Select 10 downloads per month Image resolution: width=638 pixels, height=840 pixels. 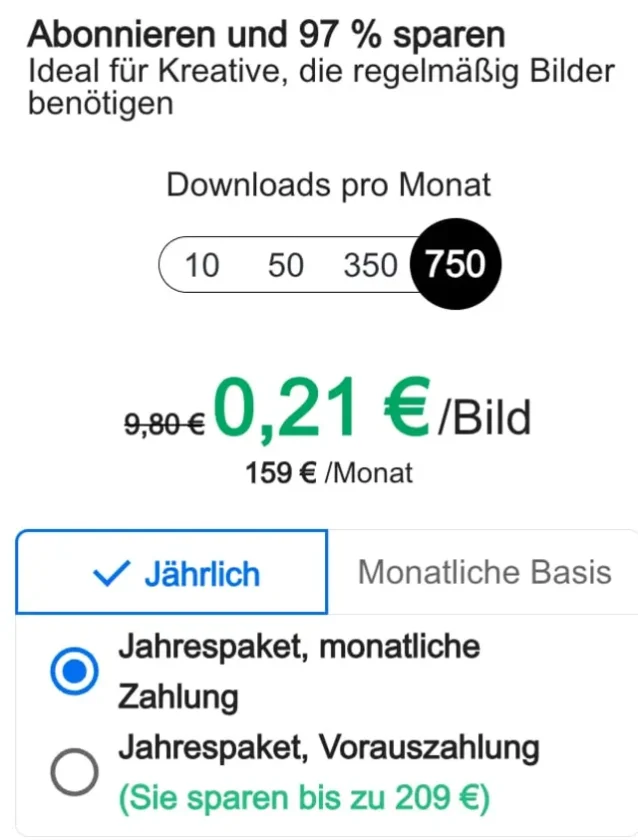click(x=201, y=265)
